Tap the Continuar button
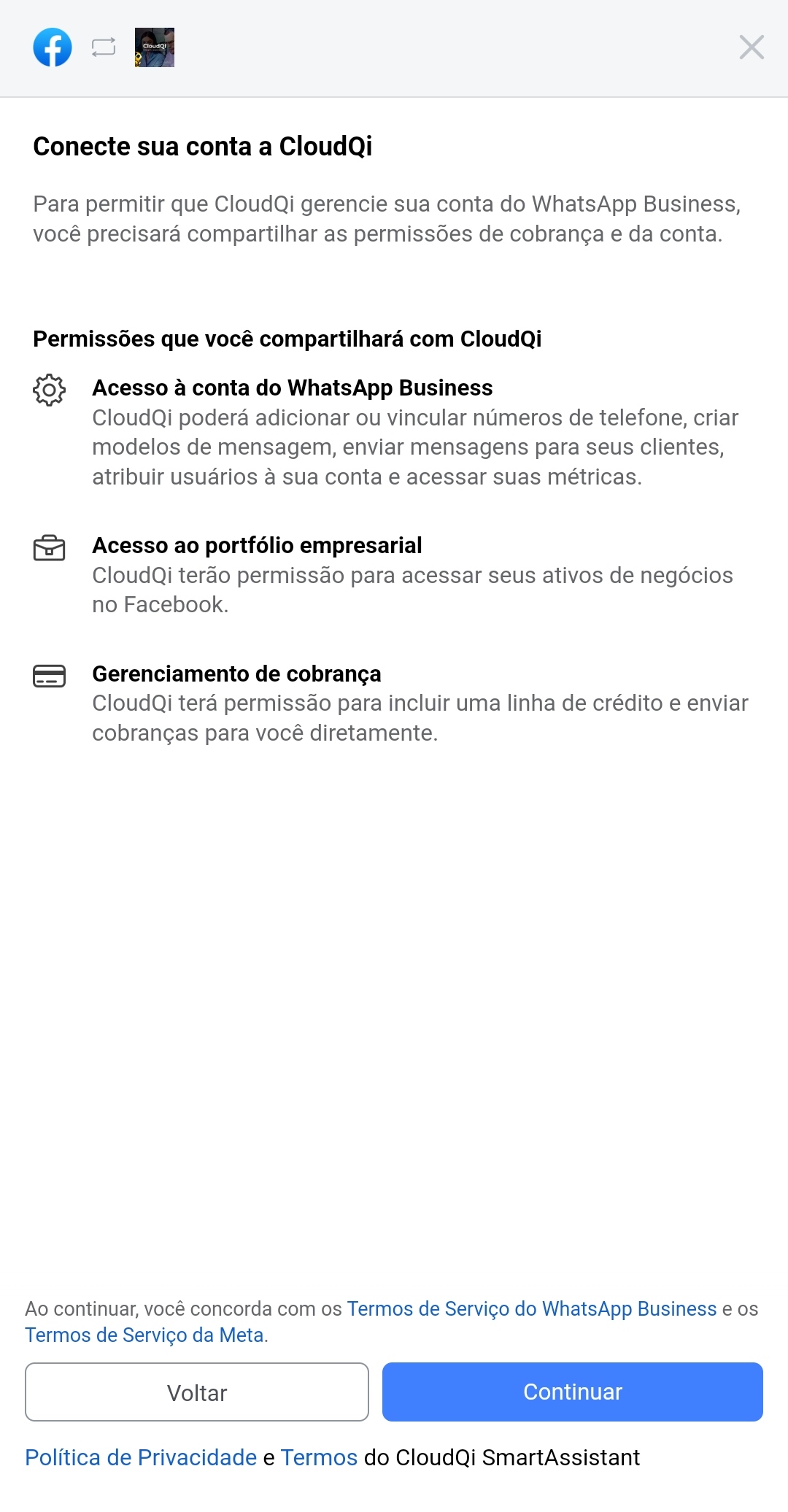 point(572,1392)
